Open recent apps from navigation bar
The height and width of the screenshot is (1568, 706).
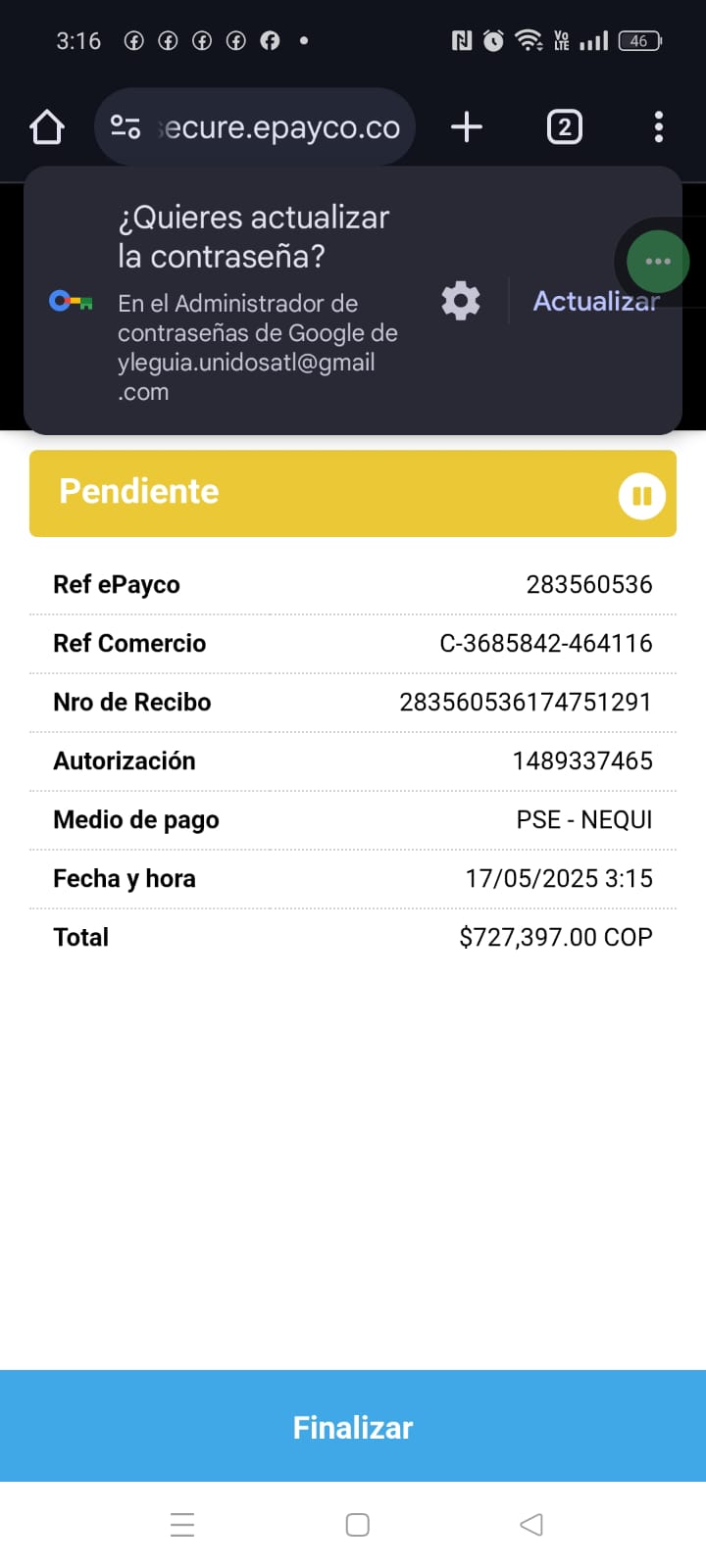click(x=182, y=1525)
